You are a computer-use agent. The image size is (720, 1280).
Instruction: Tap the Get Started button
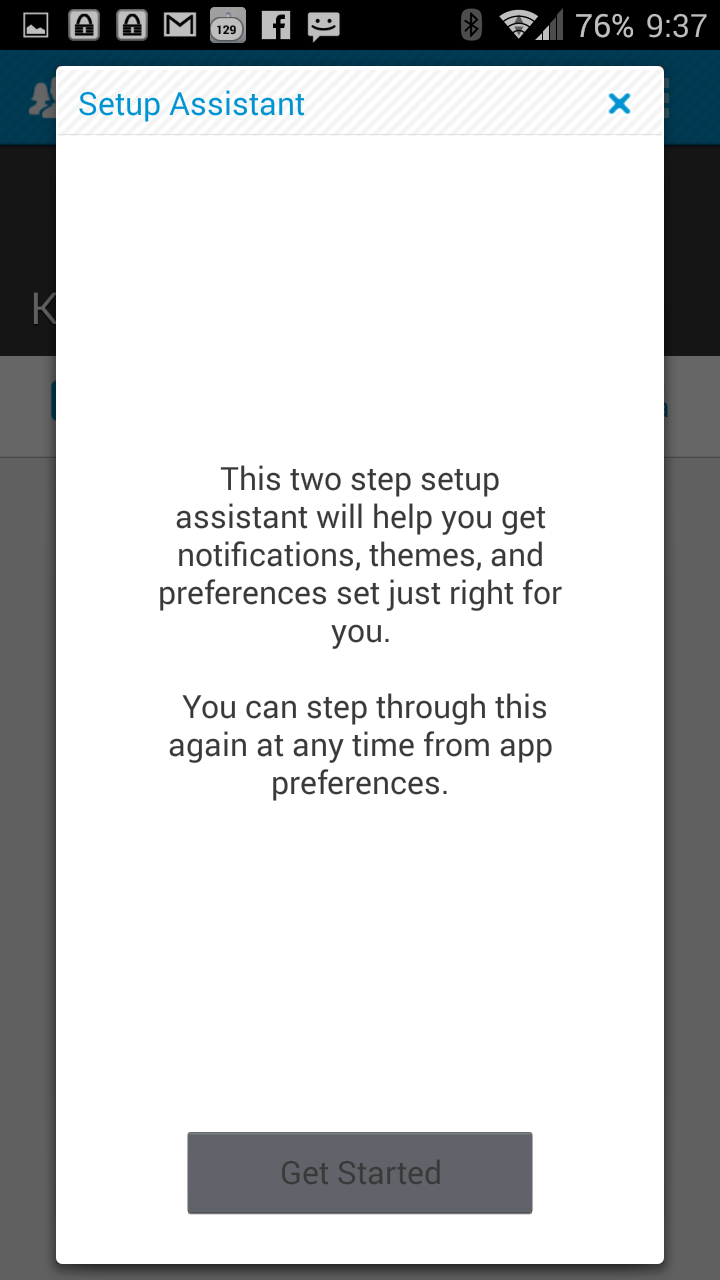(360, 1173)
